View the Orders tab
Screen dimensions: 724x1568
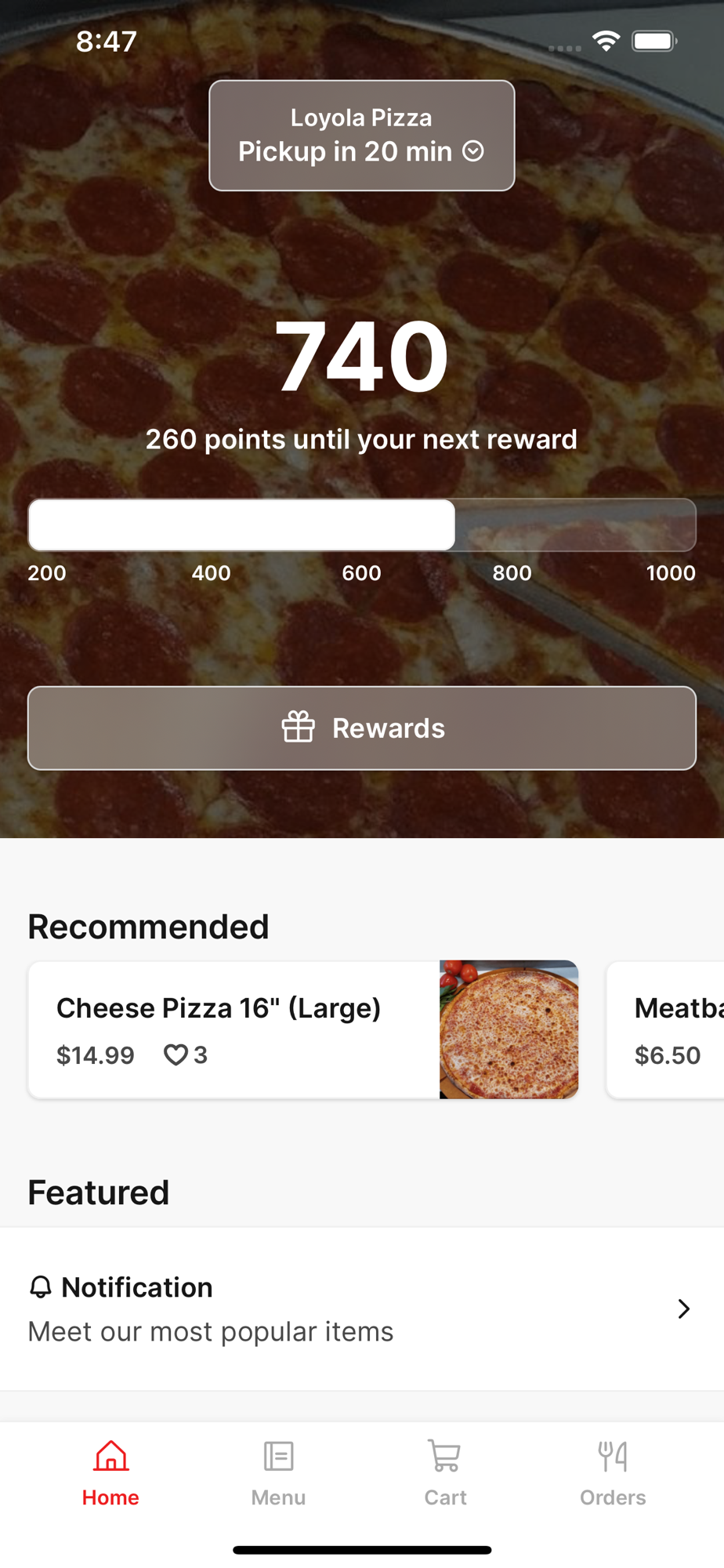pyautogui.click(x=612, y=1473)
